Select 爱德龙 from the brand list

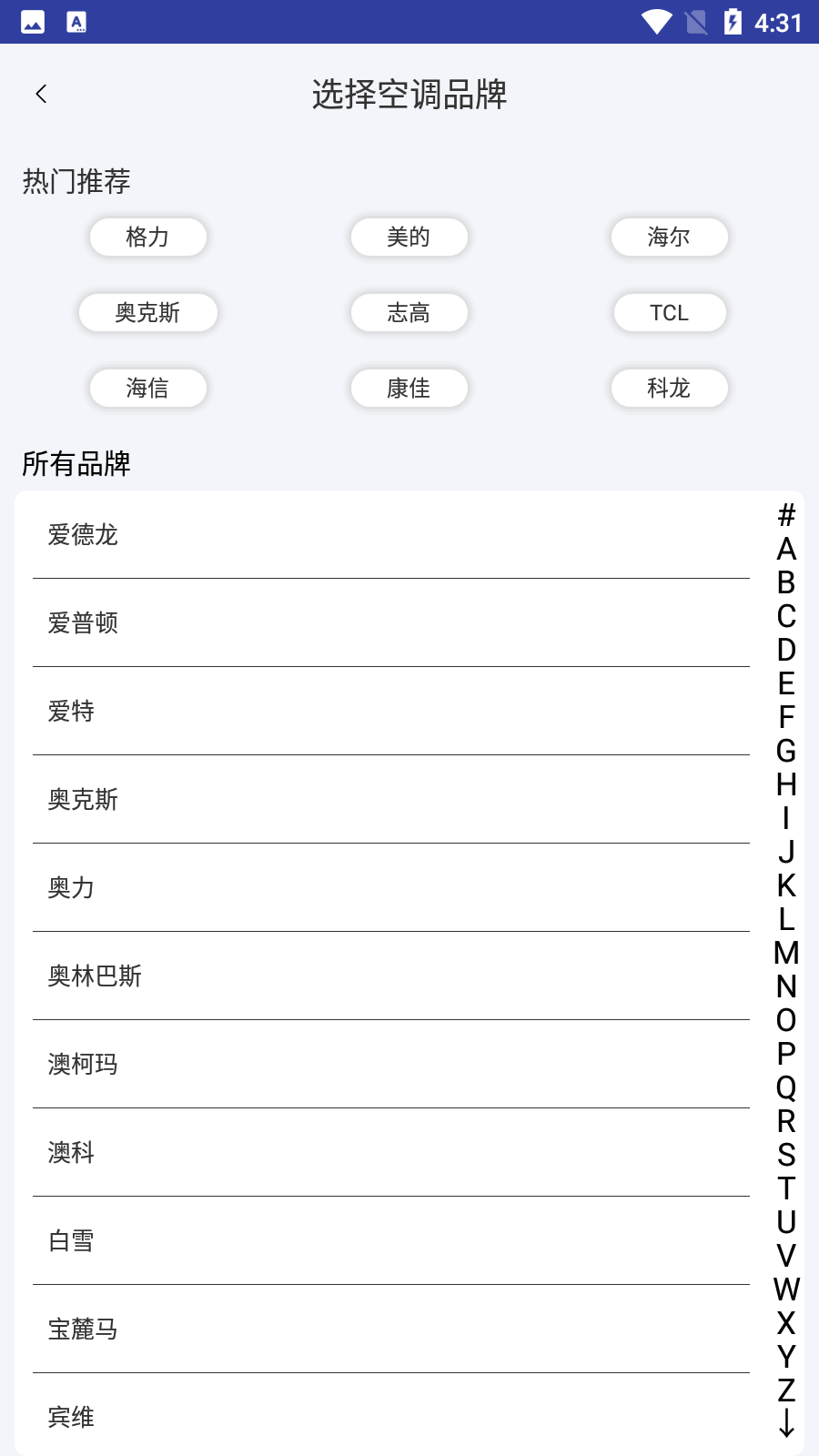pos(83,536)
